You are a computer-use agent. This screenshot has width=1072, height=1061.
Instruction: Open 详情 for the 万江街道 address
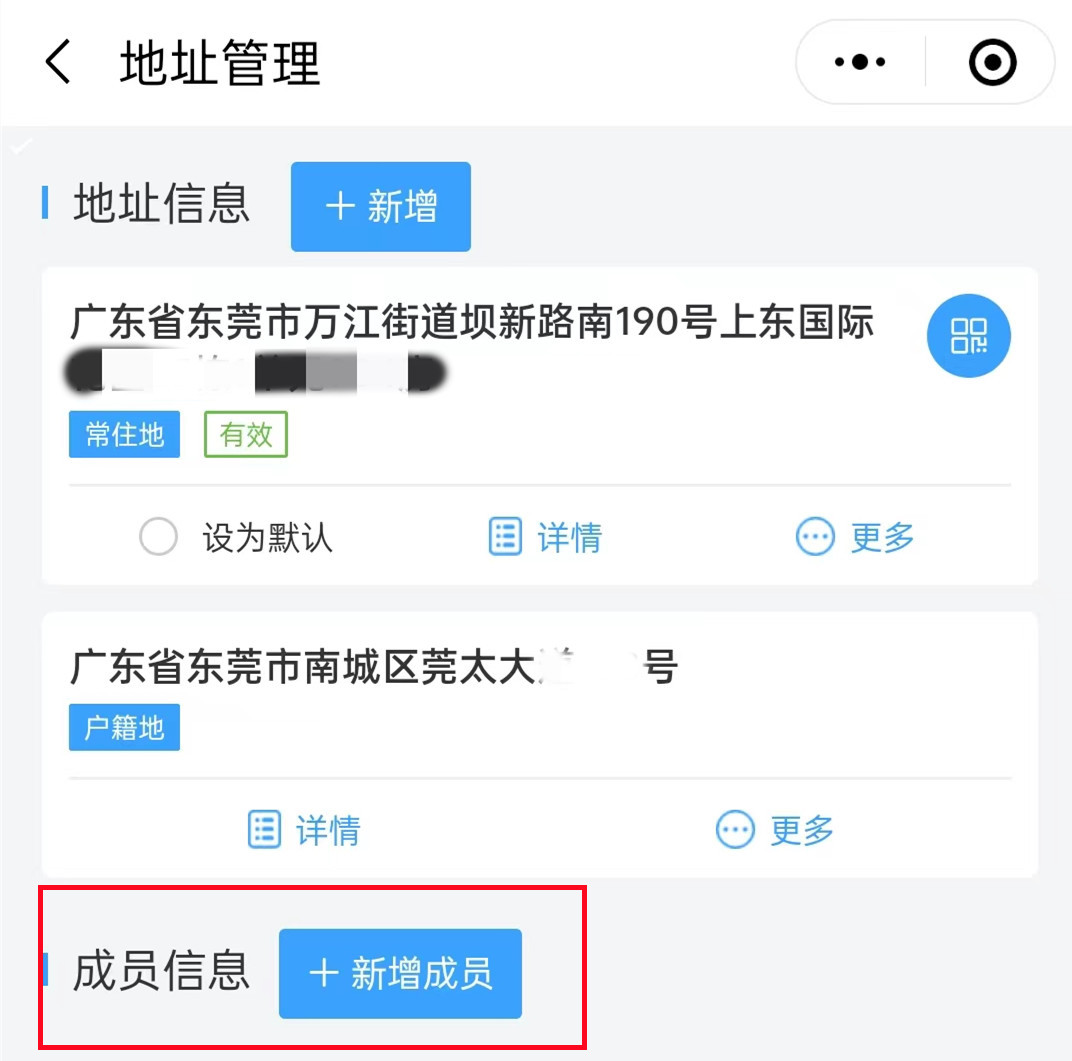pos(545,538)
